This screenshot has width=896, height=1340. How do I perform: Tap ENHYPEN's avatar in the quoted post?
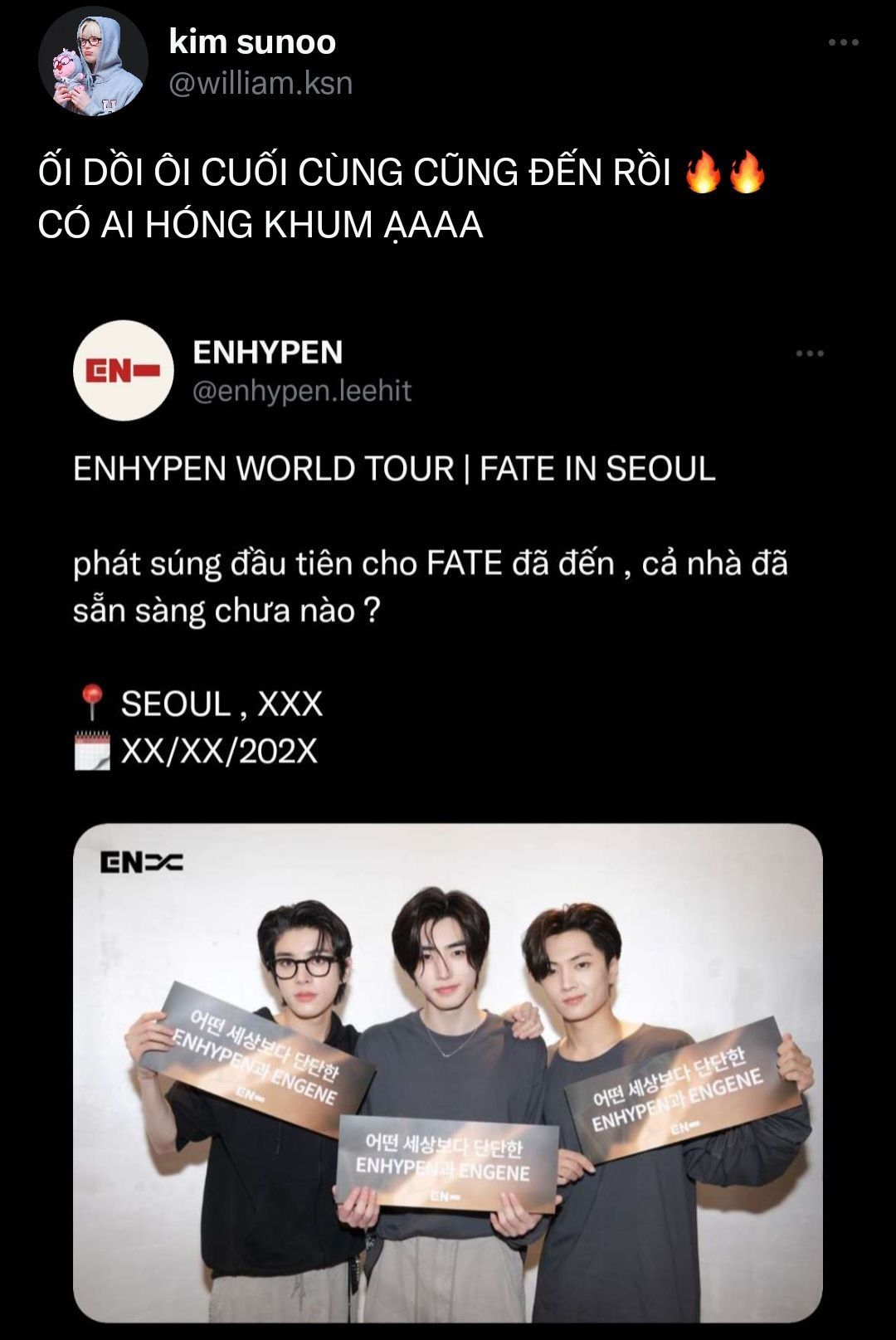[123, 371]
